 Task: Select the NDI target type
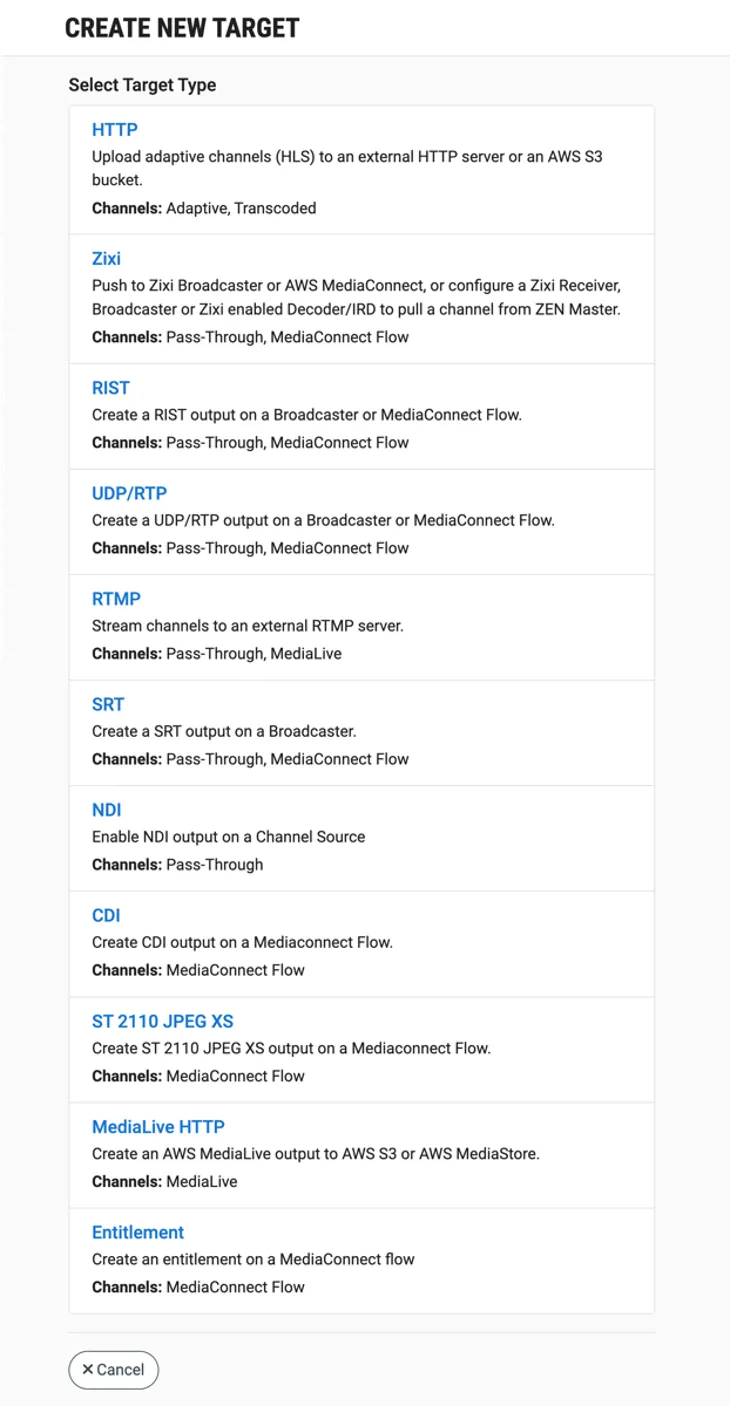point(106,810)
